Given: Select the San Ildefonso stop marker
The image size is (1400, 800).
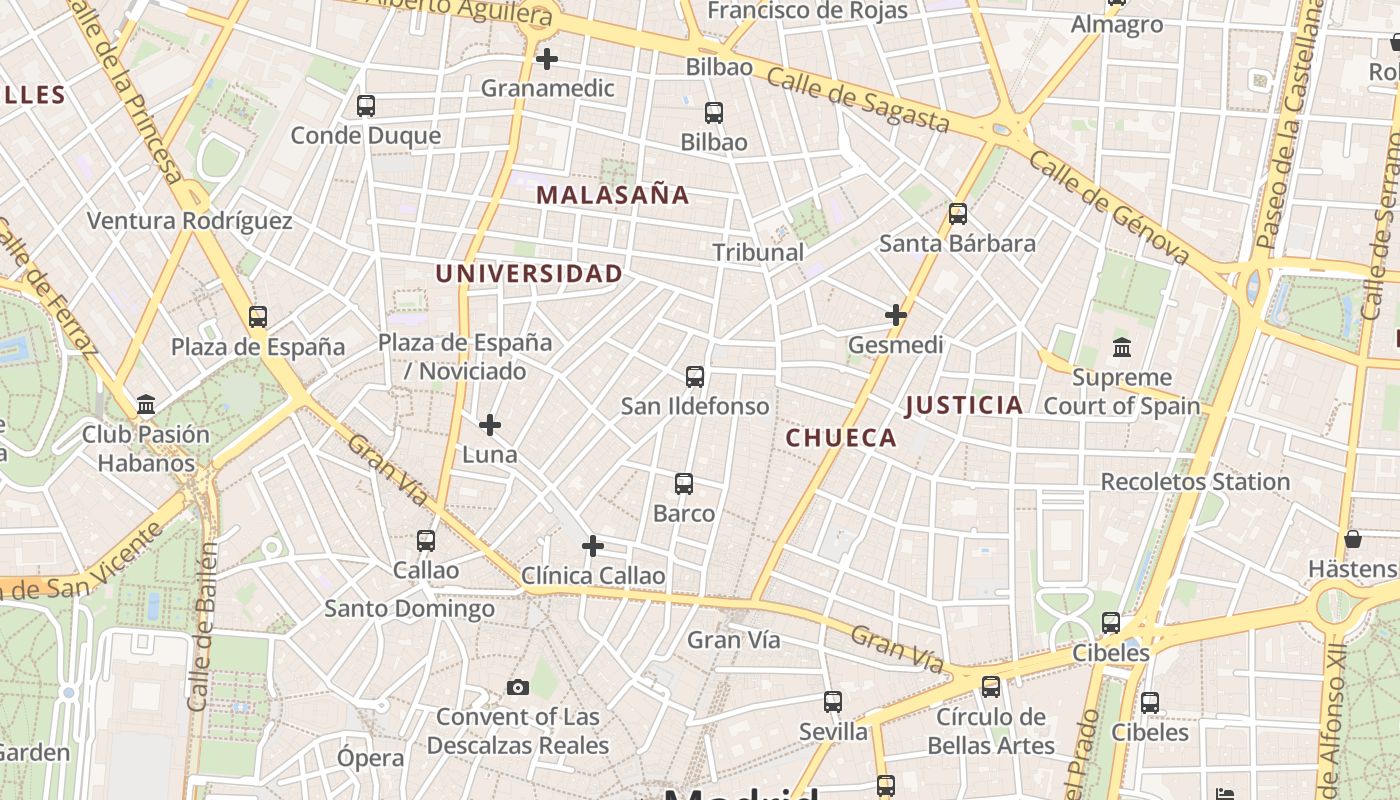Looking at the screenshot, I should tap(695, 377).
